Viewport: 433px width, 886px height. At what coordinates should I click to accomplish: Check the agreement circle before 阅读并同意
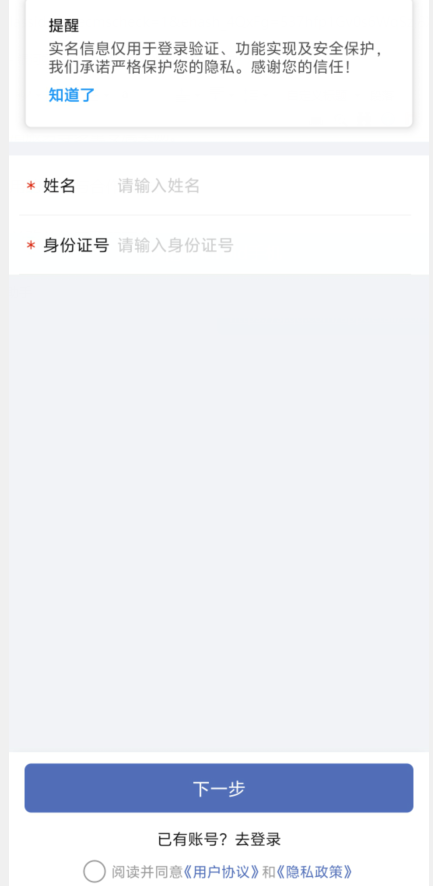94,871
